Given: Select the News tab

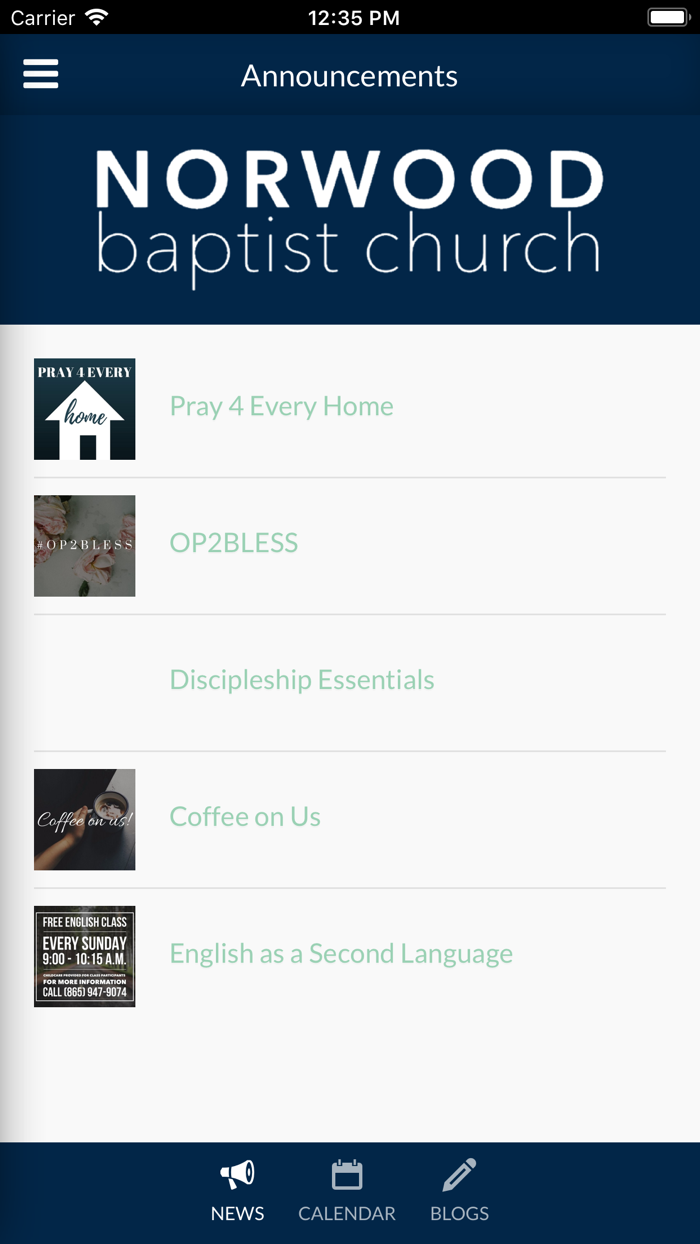Looking at the screenshot, I should pos(237,1192).
